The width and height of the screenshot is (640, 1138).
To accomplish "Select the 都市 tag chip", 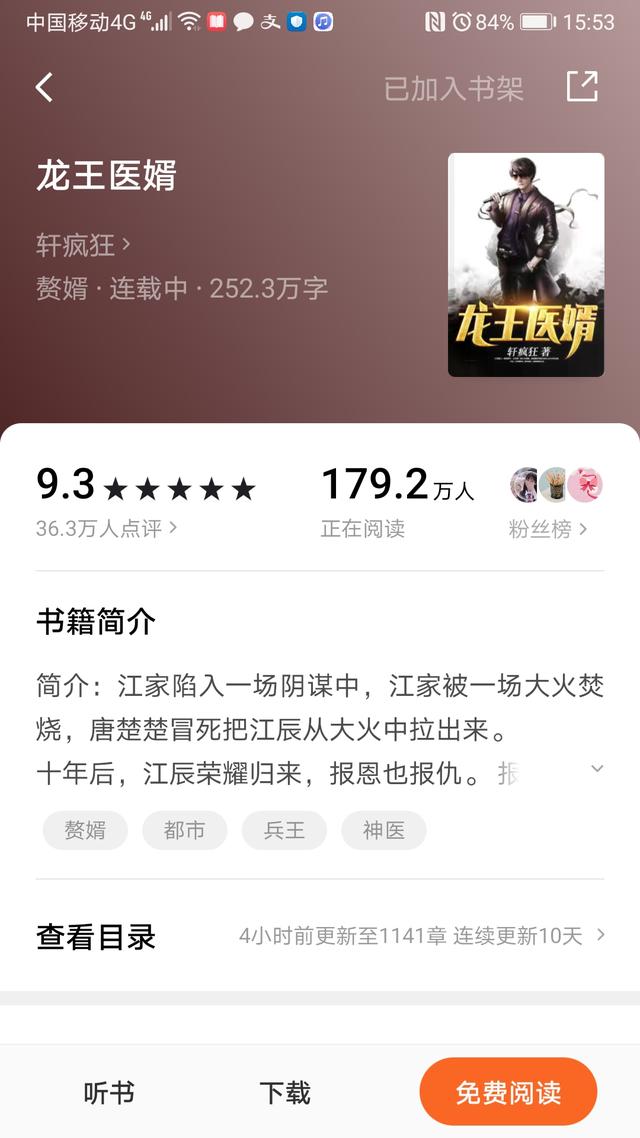I will (x=184, y=830).
